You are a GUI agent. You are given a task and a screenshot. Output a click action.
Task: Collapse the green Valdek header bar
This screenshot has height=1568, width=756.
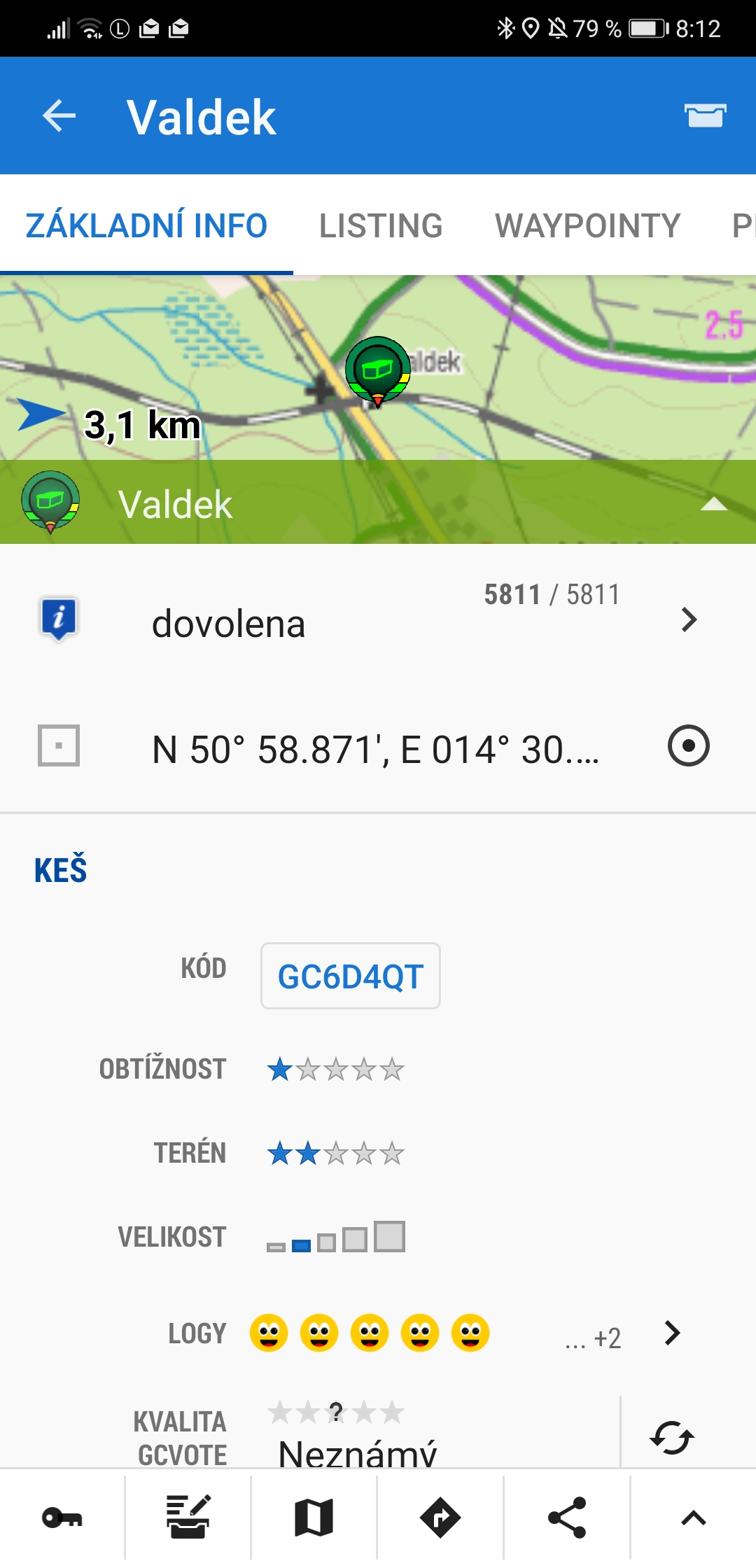pos(713,503)
